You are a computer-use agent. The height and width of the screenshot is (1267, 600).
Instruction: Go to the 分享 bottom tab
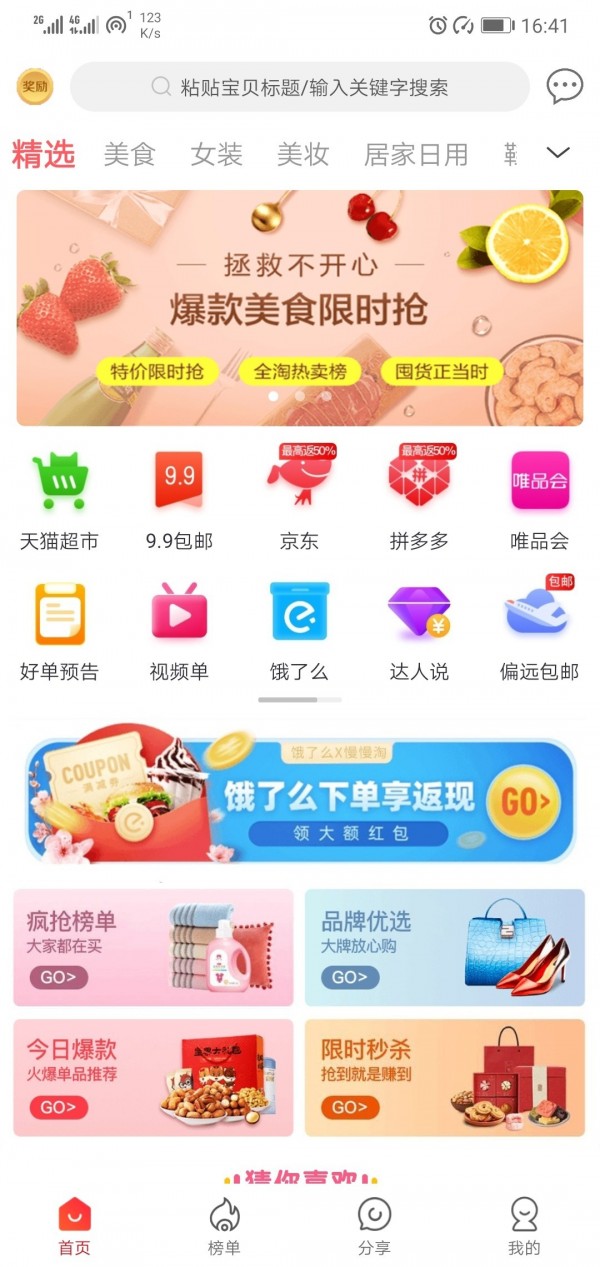(x=374, y=1227)
